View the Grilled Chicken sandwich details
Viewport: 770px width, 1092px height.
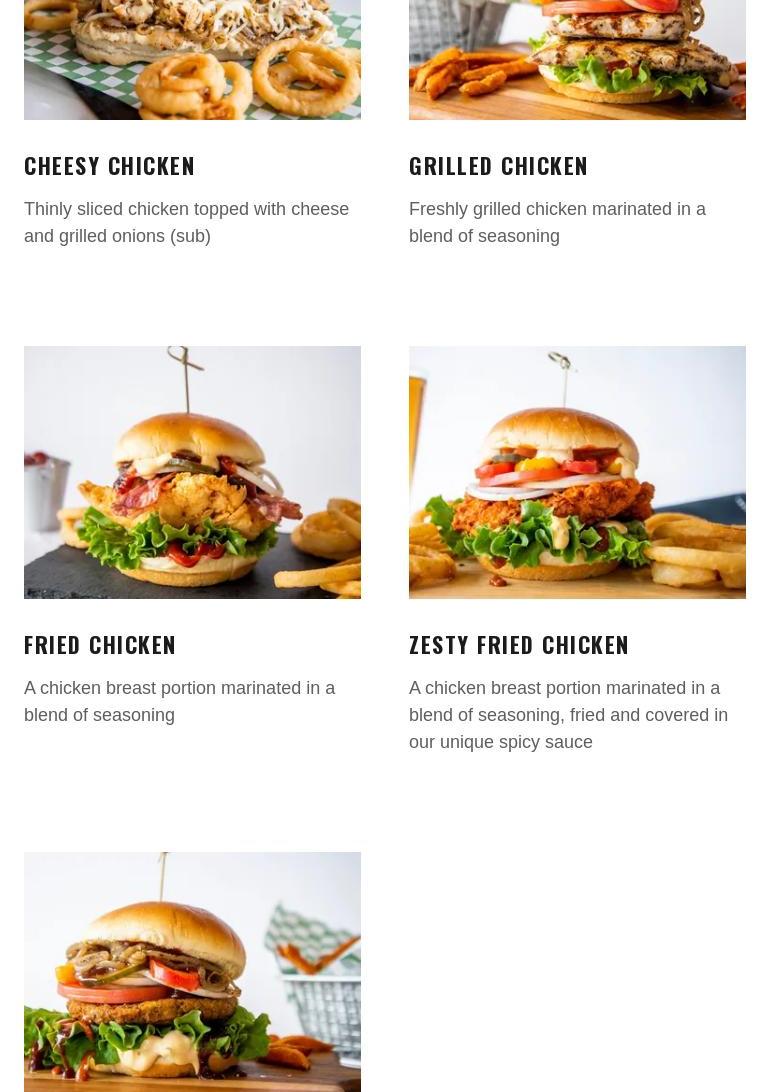[498, 165]
